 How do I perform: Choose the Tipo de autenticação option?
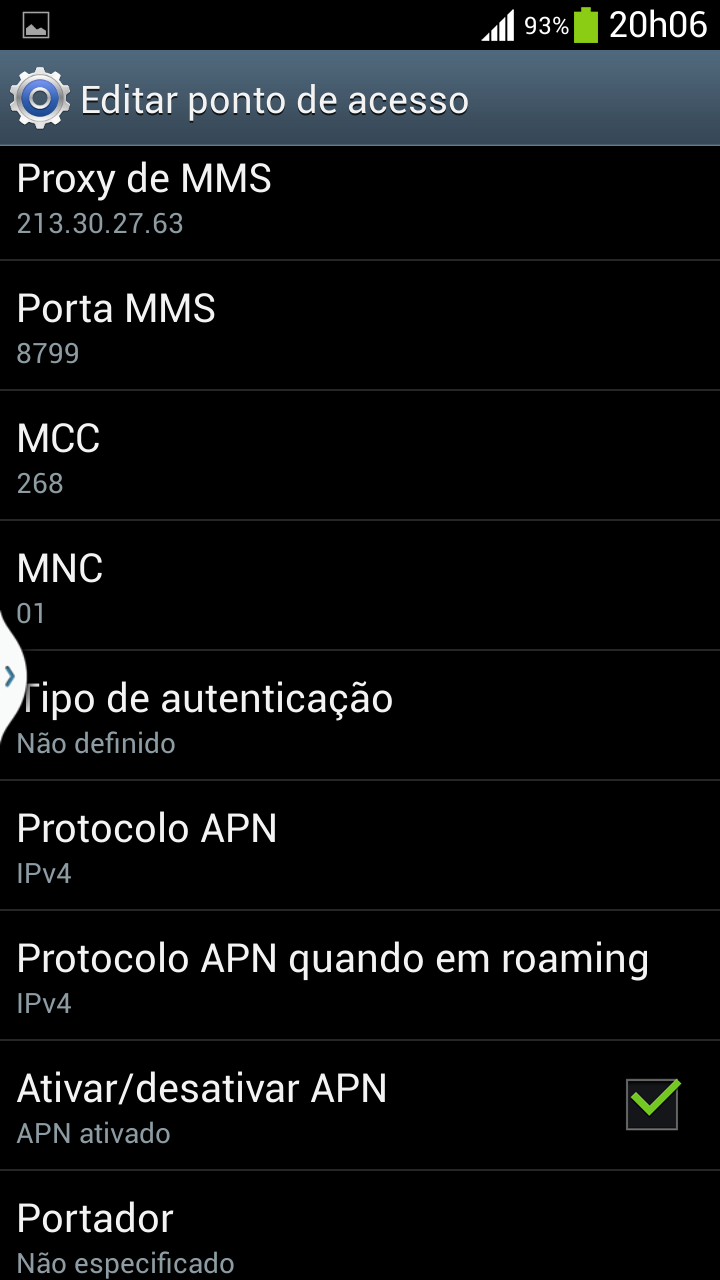point(360,716)
